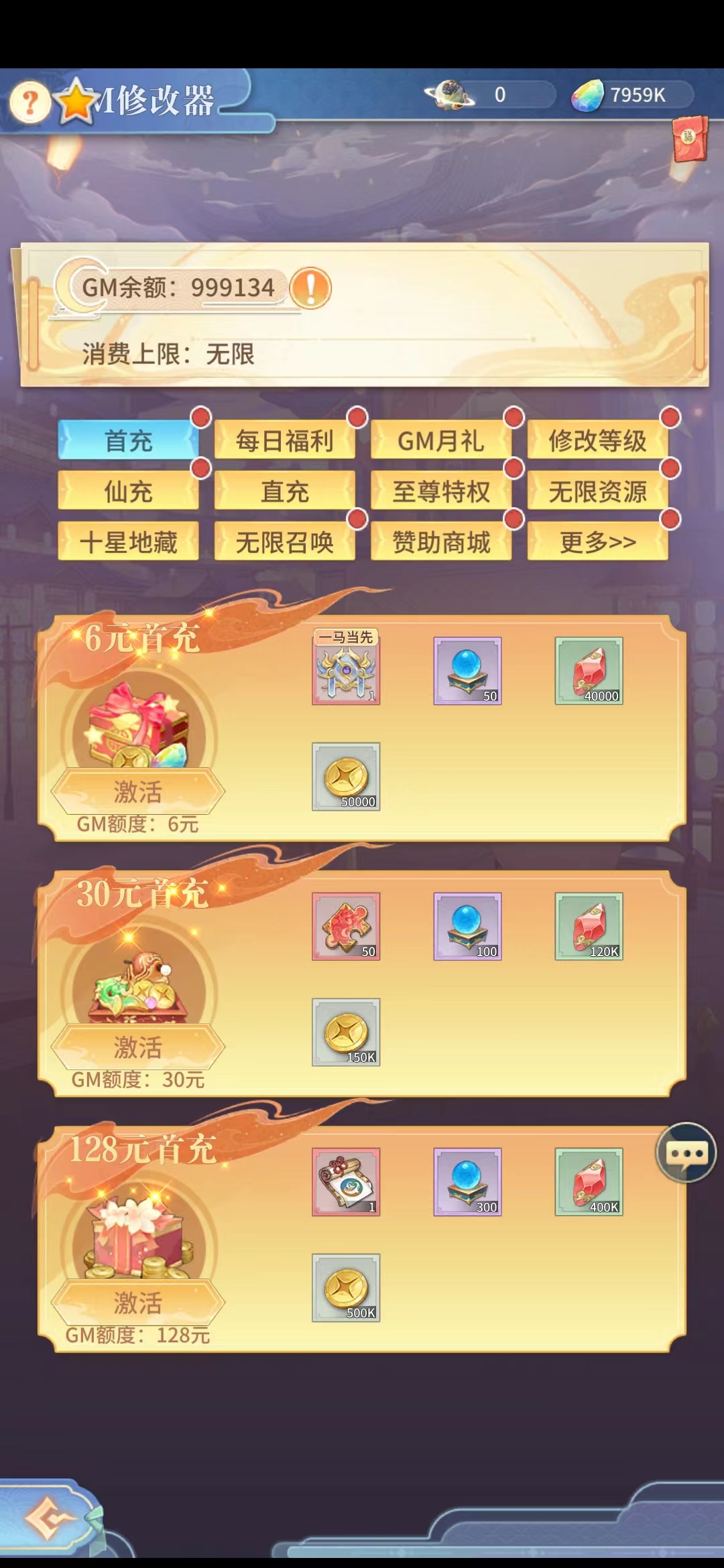Viewport: 724px width, 1568px height.
Task: Switch to the 每日福利 tab
Action: [x=285, y=440]
